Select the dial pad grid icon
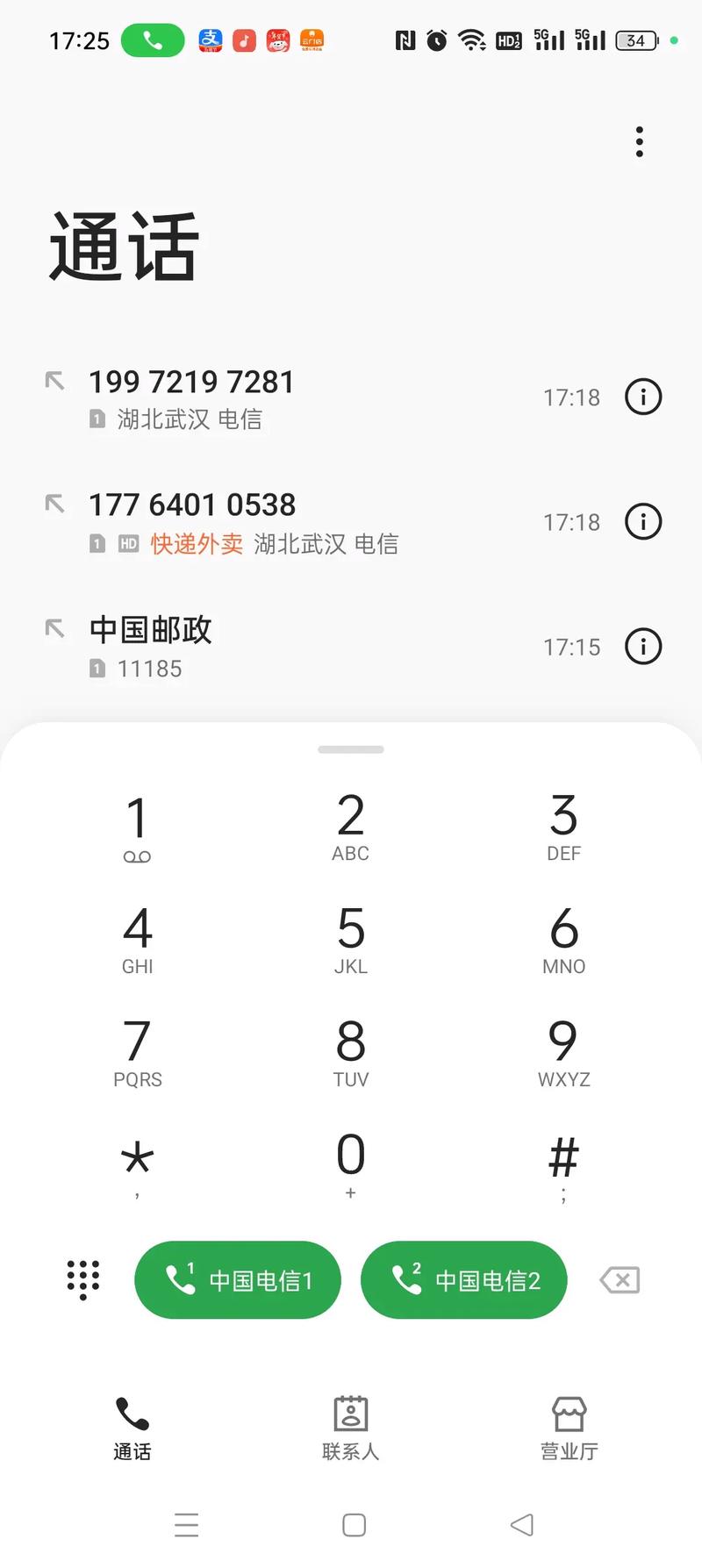This screenshot has height=1568, width=702. tap(82, 1280)
